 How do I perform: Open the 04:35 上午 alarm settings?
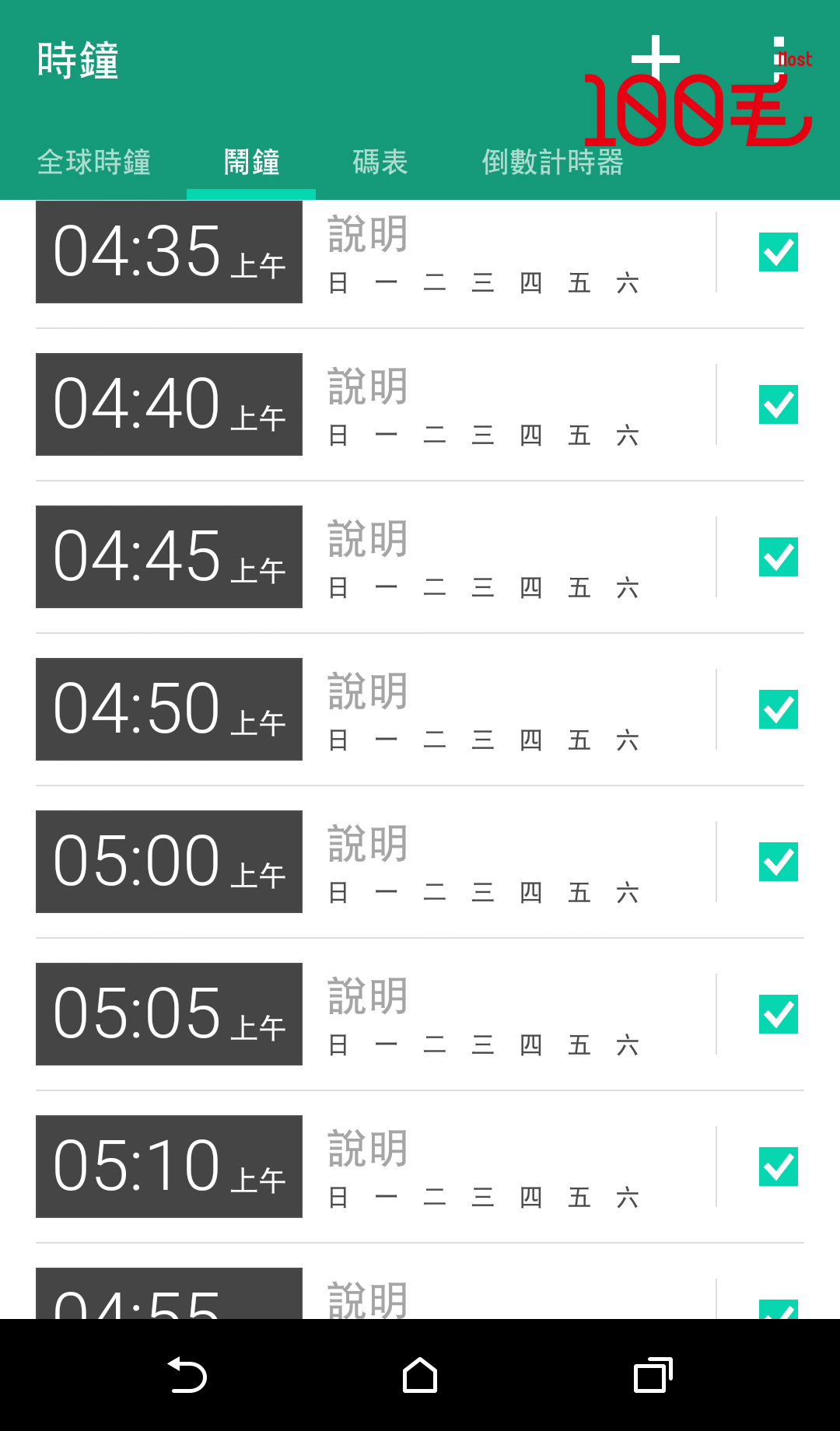coord(169,252)
